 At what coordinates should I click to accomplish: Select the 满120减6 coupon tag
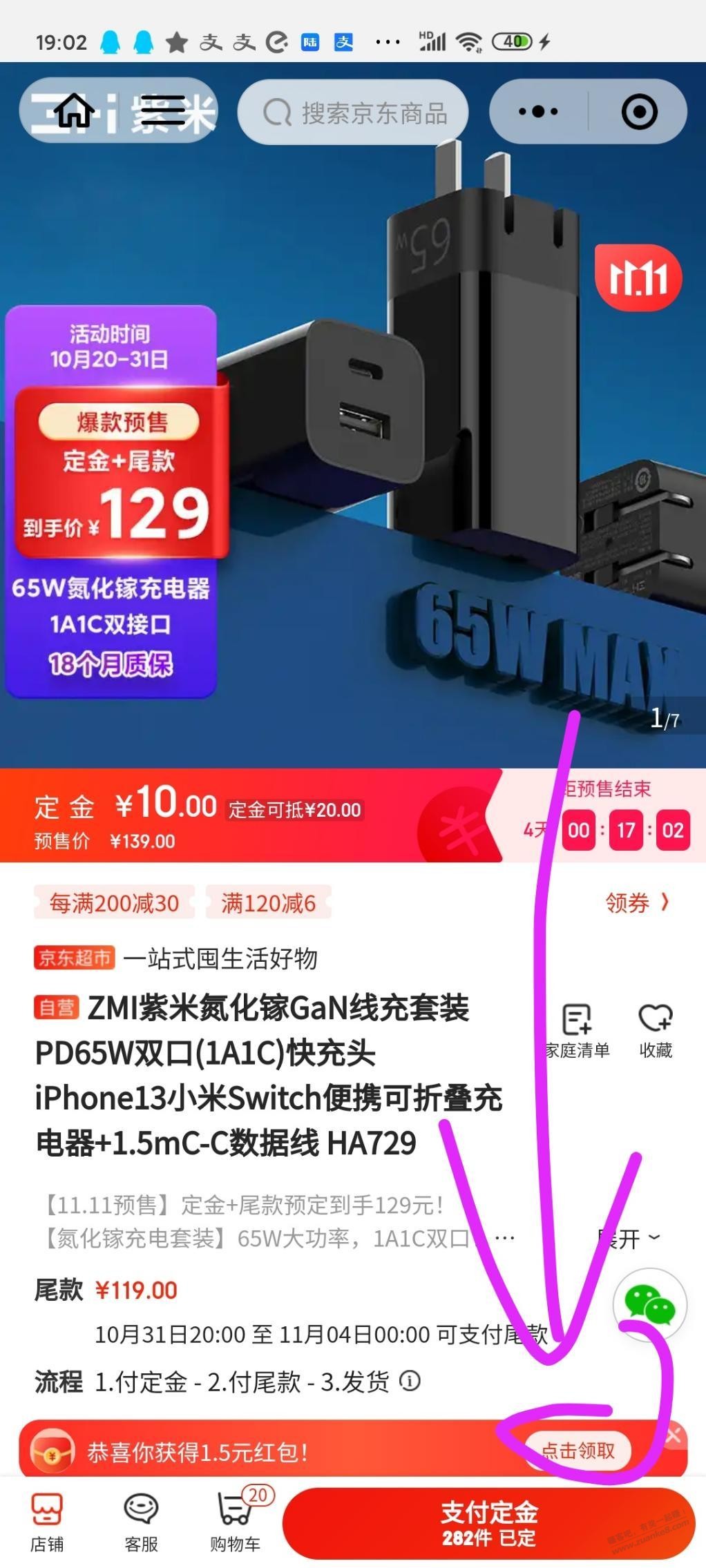click(268, 902)
